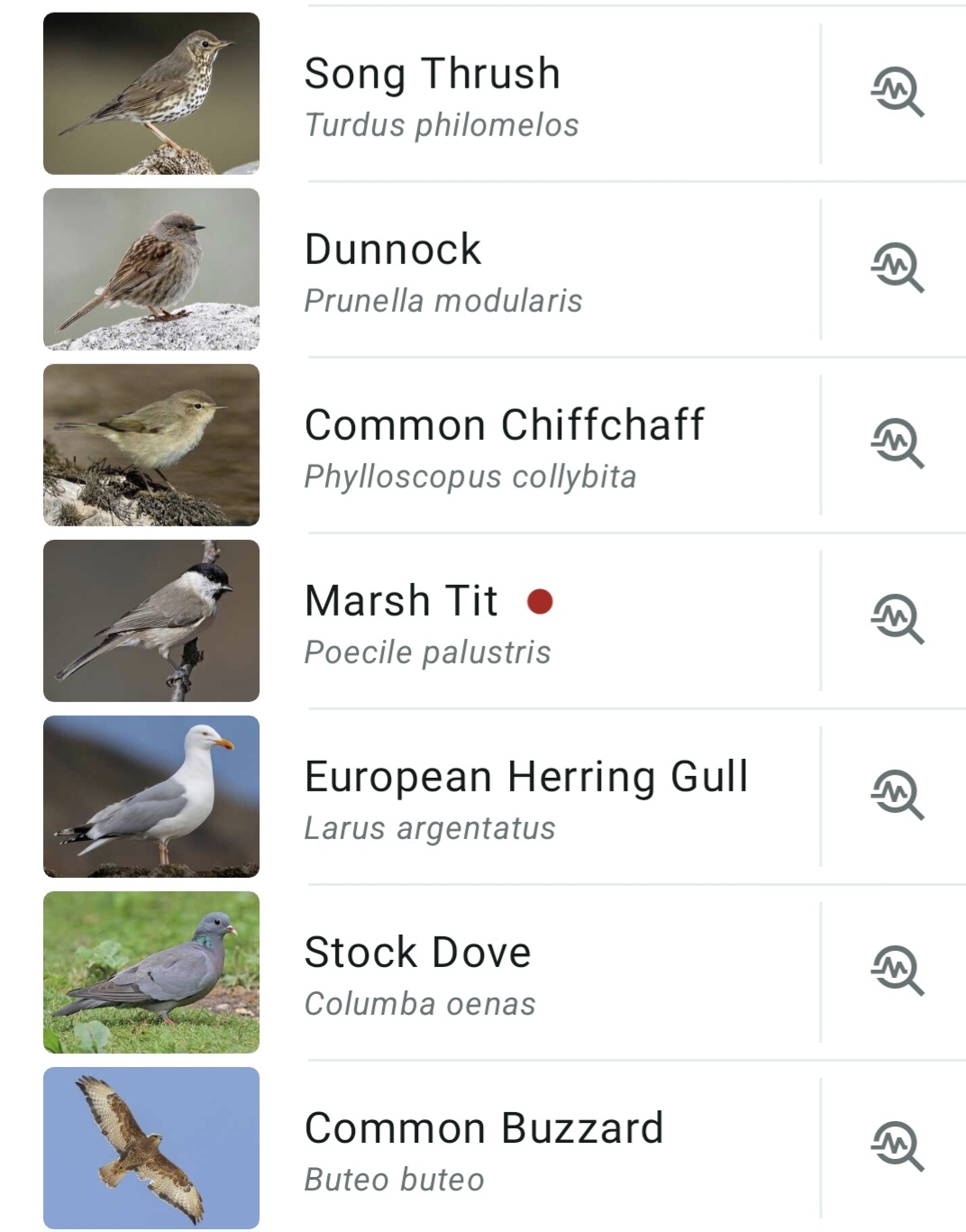Tap the Marsh Tit sound search icon
This screenshot has width=966, height=1232.
pos(897,620)
